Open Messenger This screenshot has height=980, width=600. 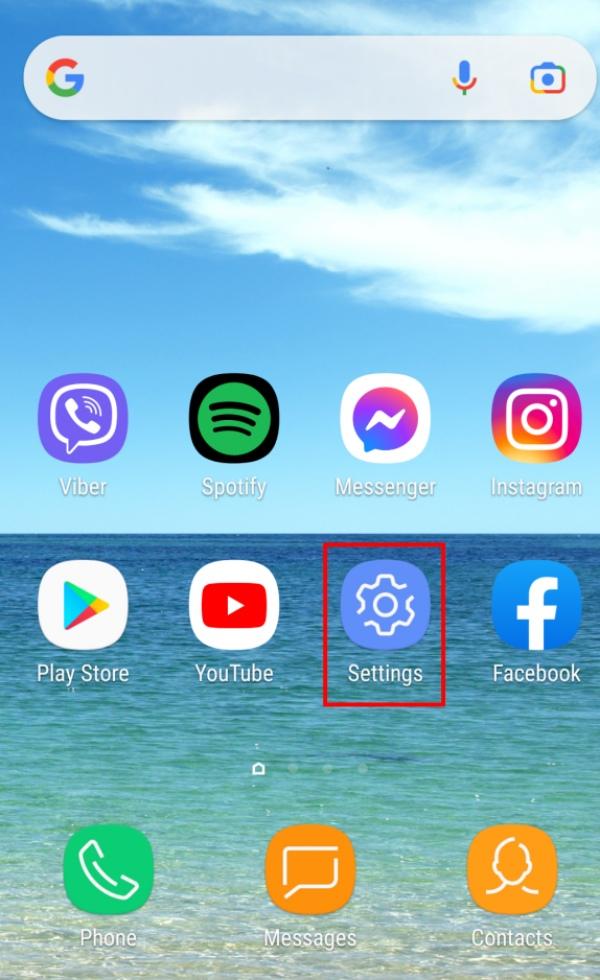[385, 419]
